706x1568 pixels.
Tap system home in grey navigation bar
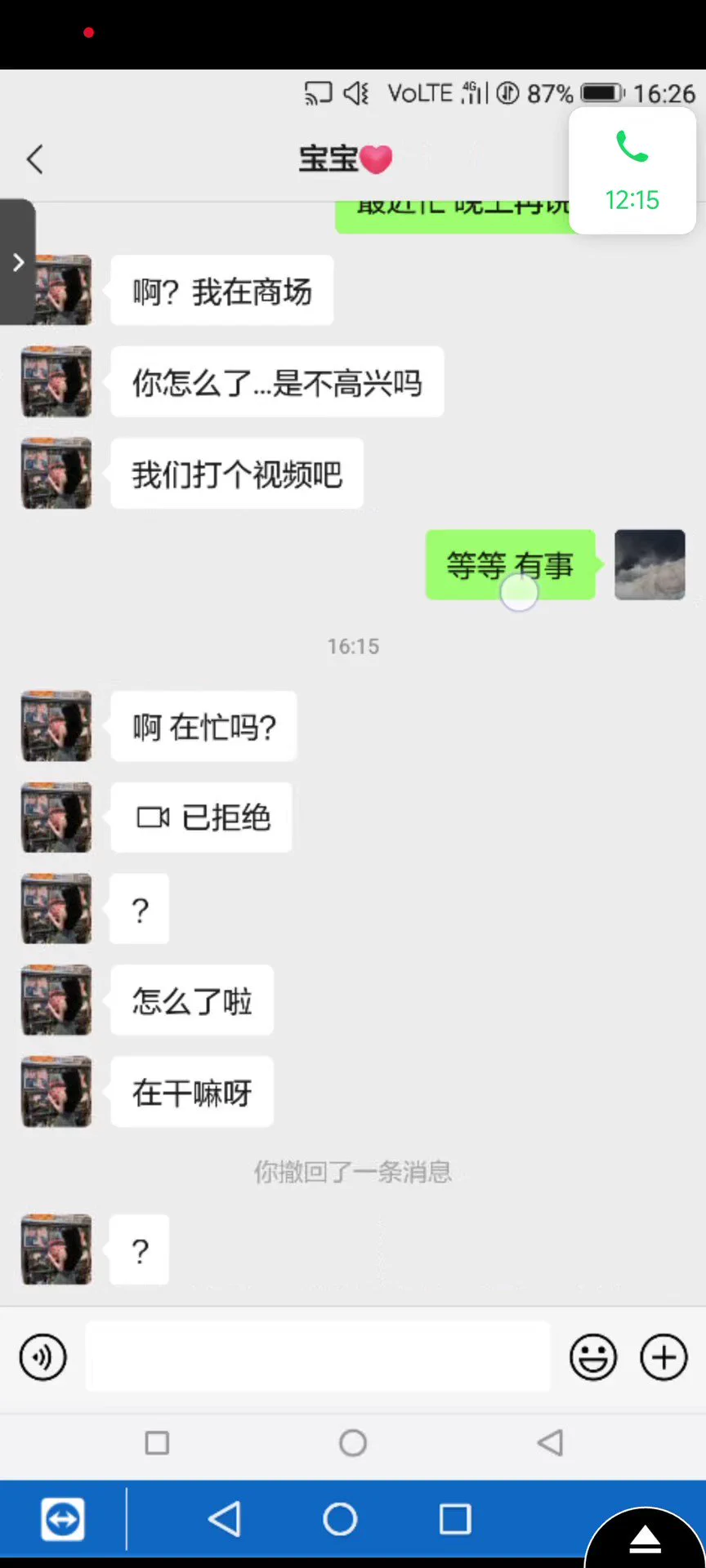[353, 1443]
